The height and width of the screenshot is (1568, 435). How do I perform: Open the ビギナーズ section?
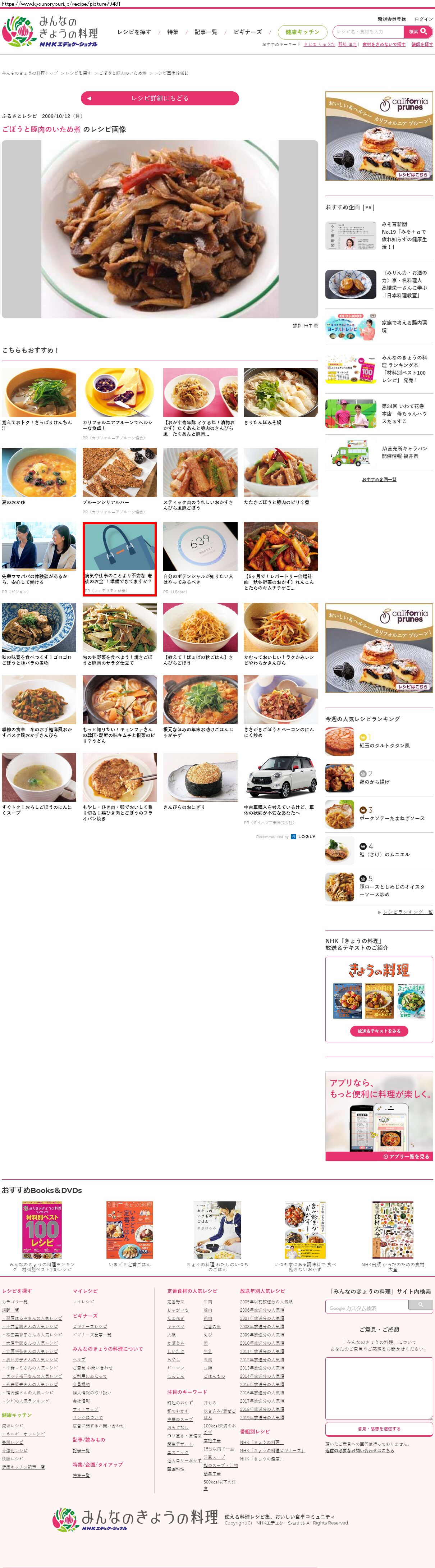pyautogui.click(x=248, y=32)
